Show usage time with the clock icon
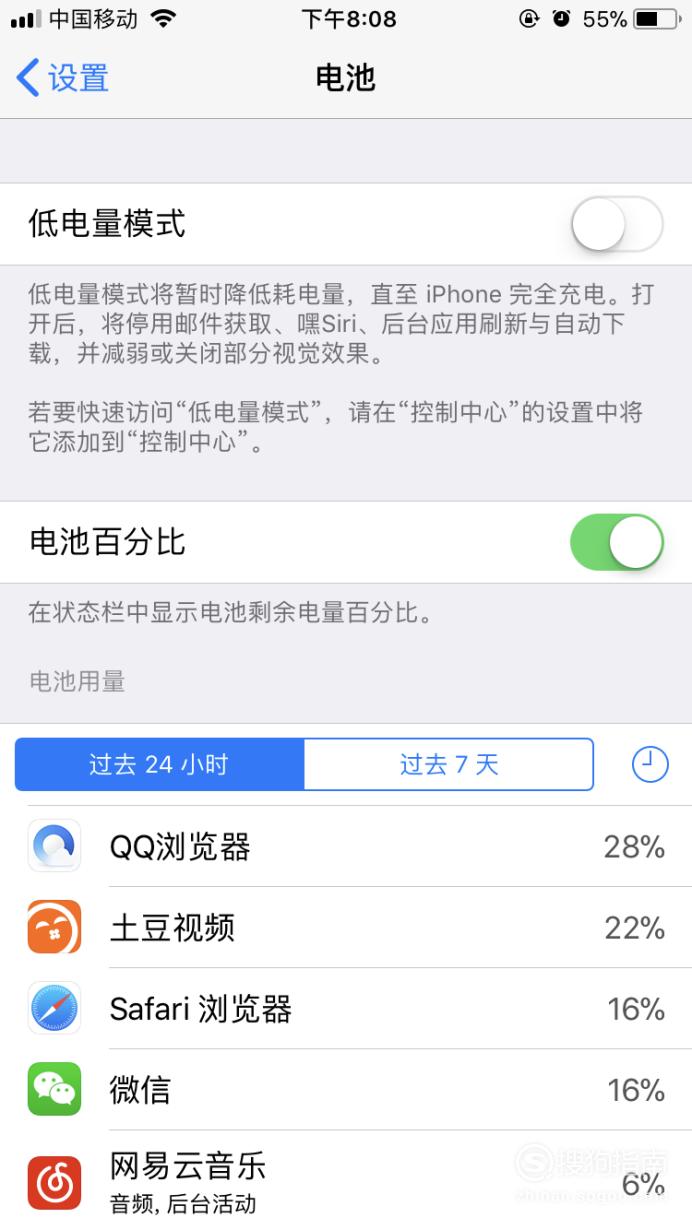Image resolution: width=692 pixels, height=1230 pixels. (650, 765)
